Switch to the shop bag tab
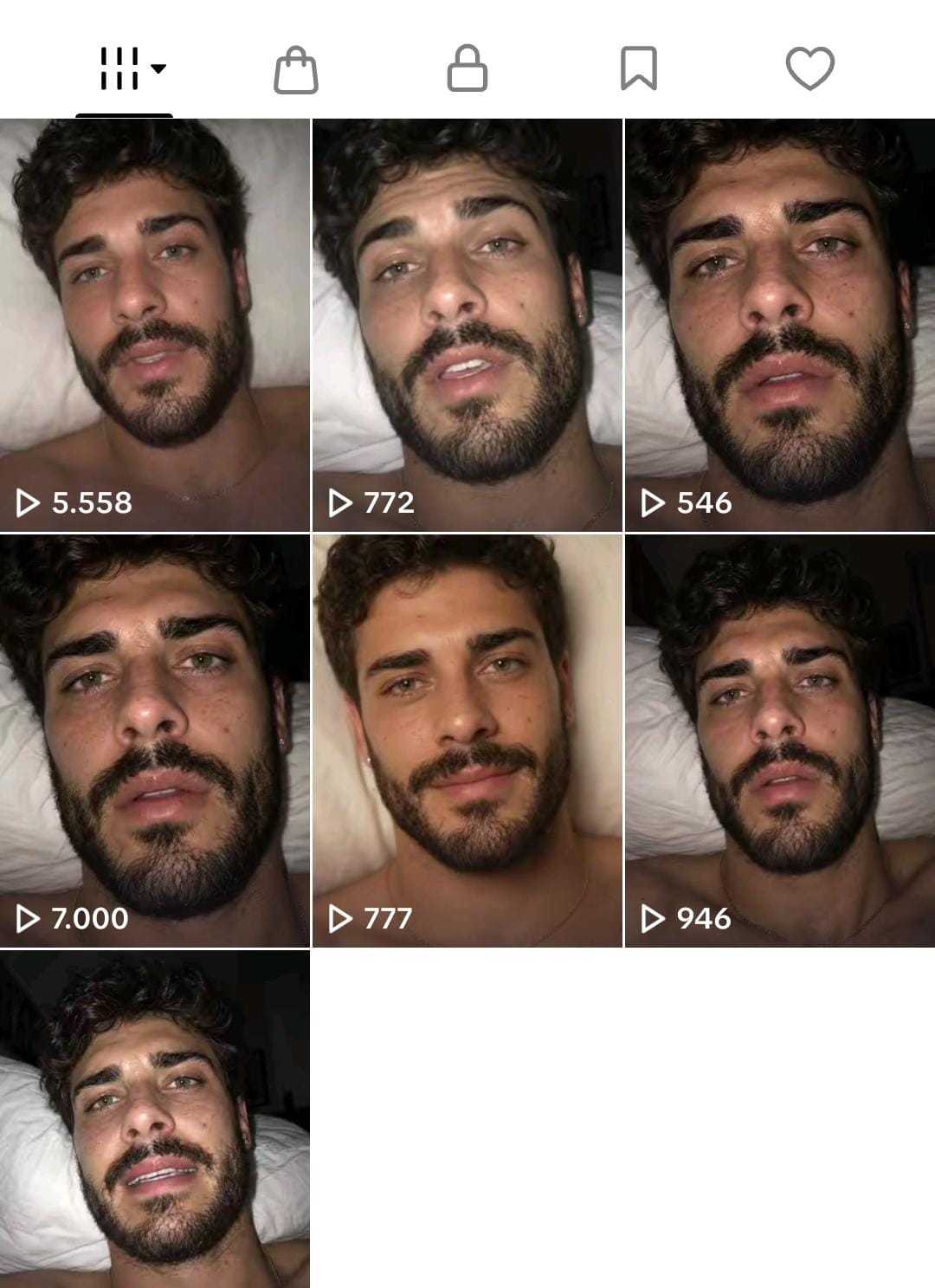This screenshot has height=1288, width=935. (296, 70)
